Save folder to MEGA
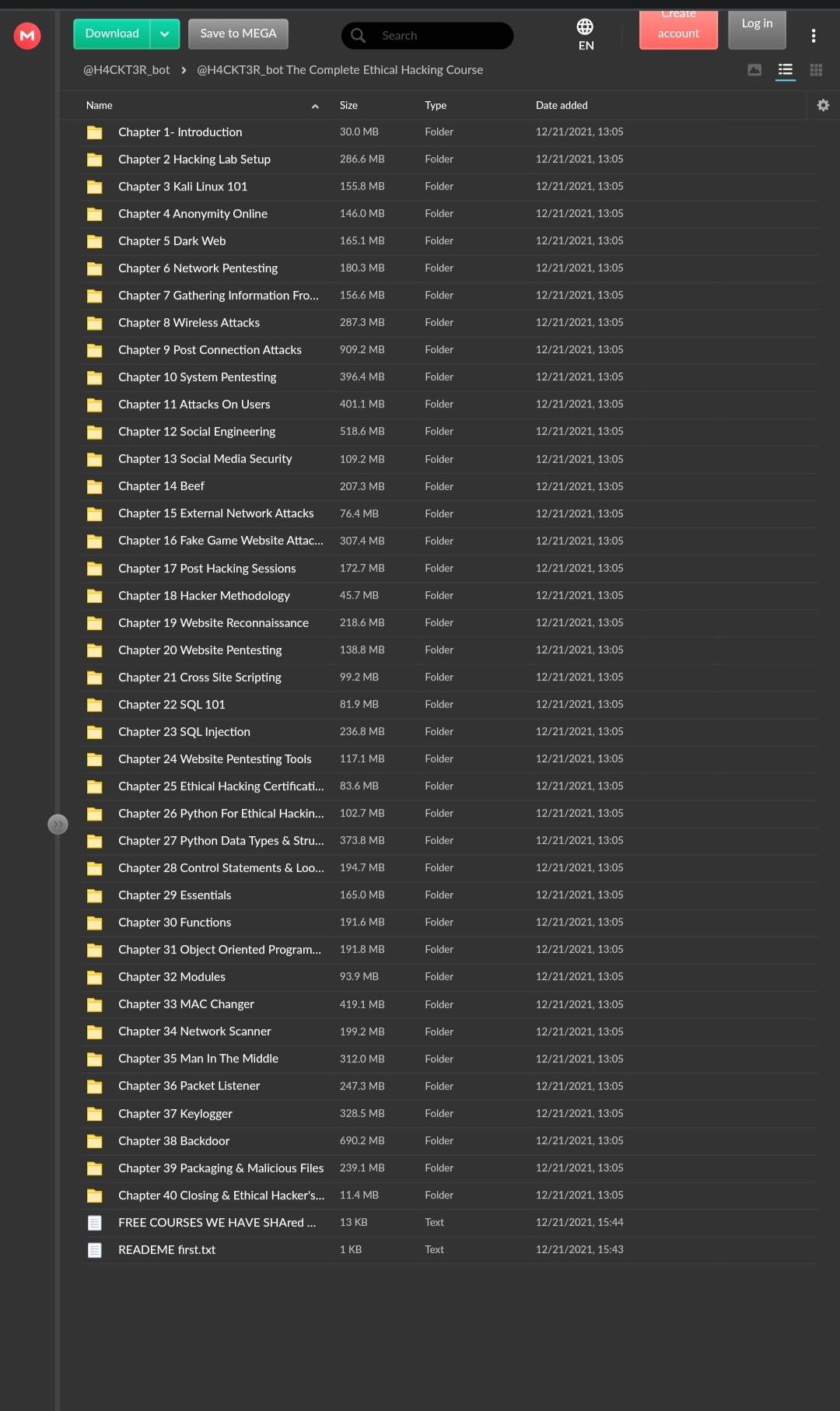The height and width of the screenshot is (1411, 840). (x=238, y=33)
